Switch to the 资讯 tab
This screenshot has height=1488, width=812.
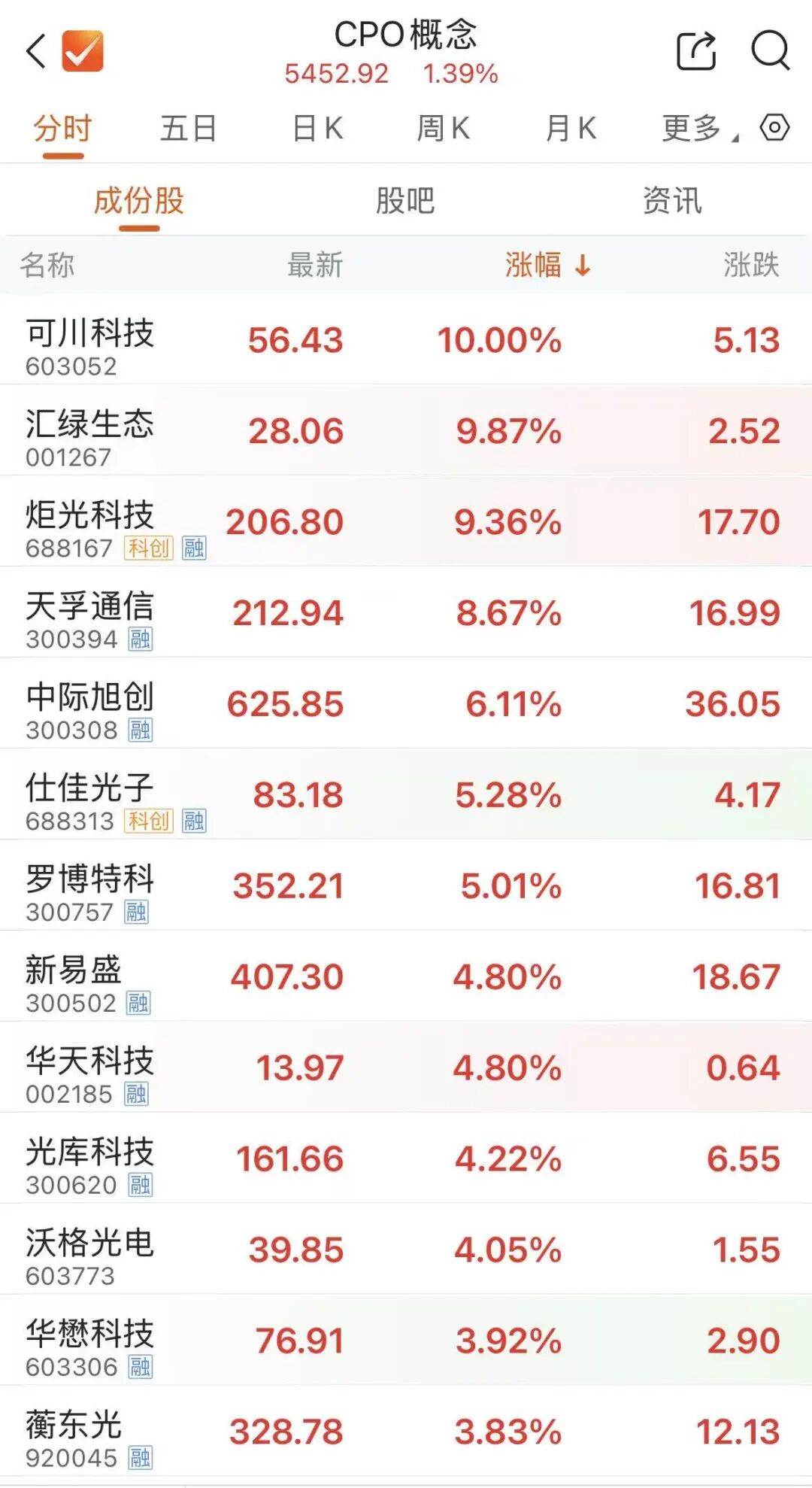click(x=673, y=200)
